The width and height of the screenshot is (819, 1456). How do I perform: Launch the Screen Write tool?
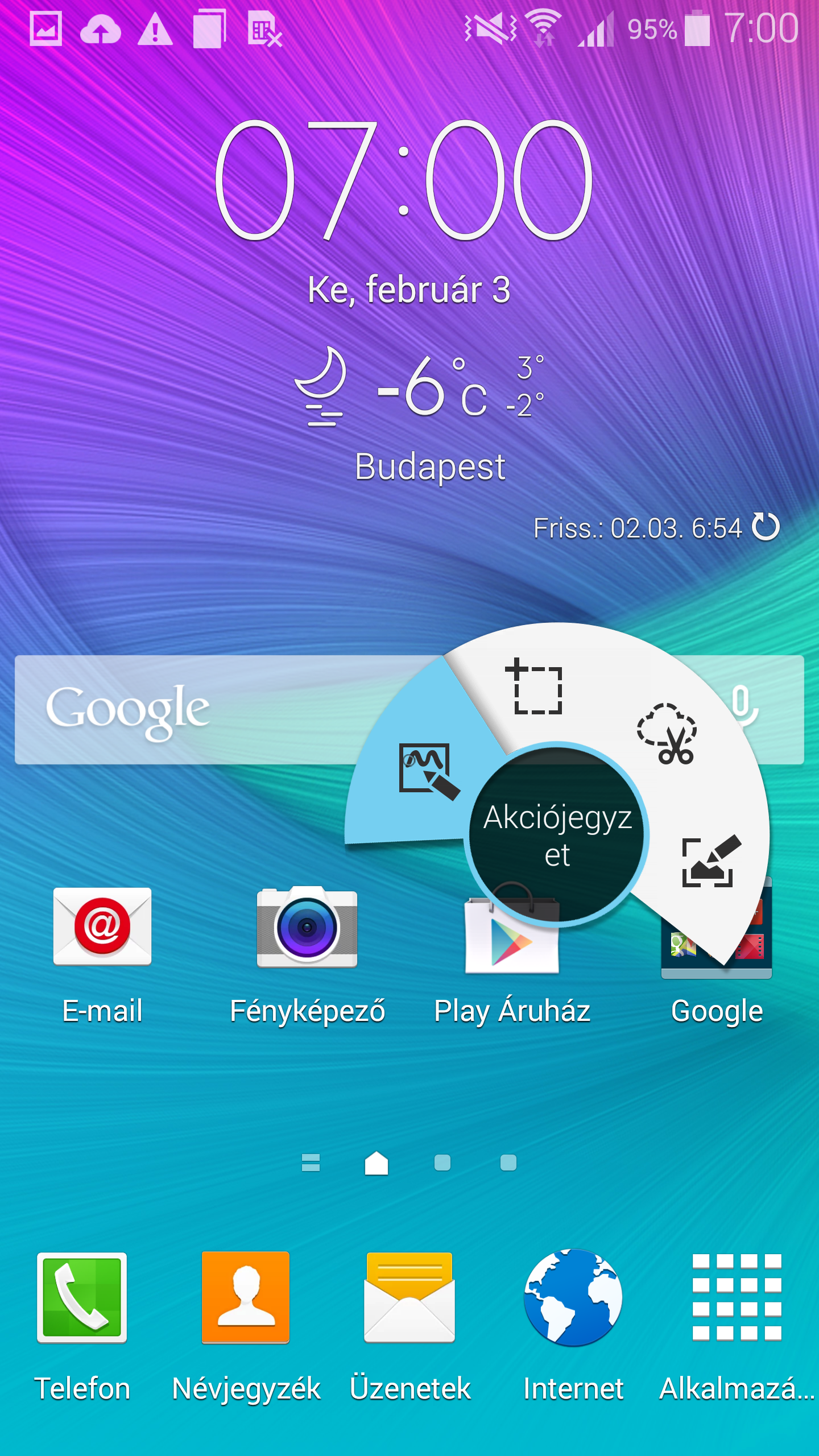(x=711, y=861)
